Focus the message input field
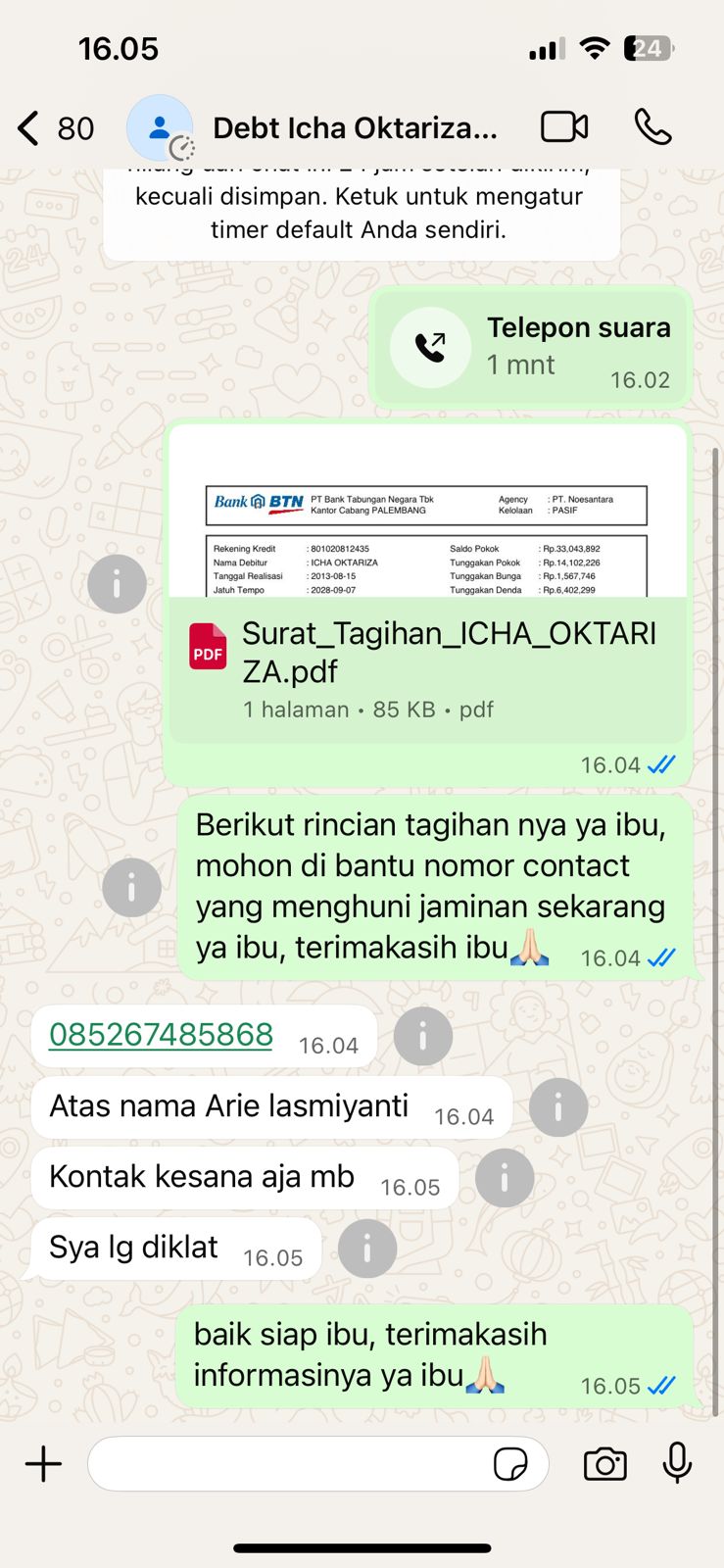The width and height of the screenshot is (724, 1568). (x=284, y=1464)
